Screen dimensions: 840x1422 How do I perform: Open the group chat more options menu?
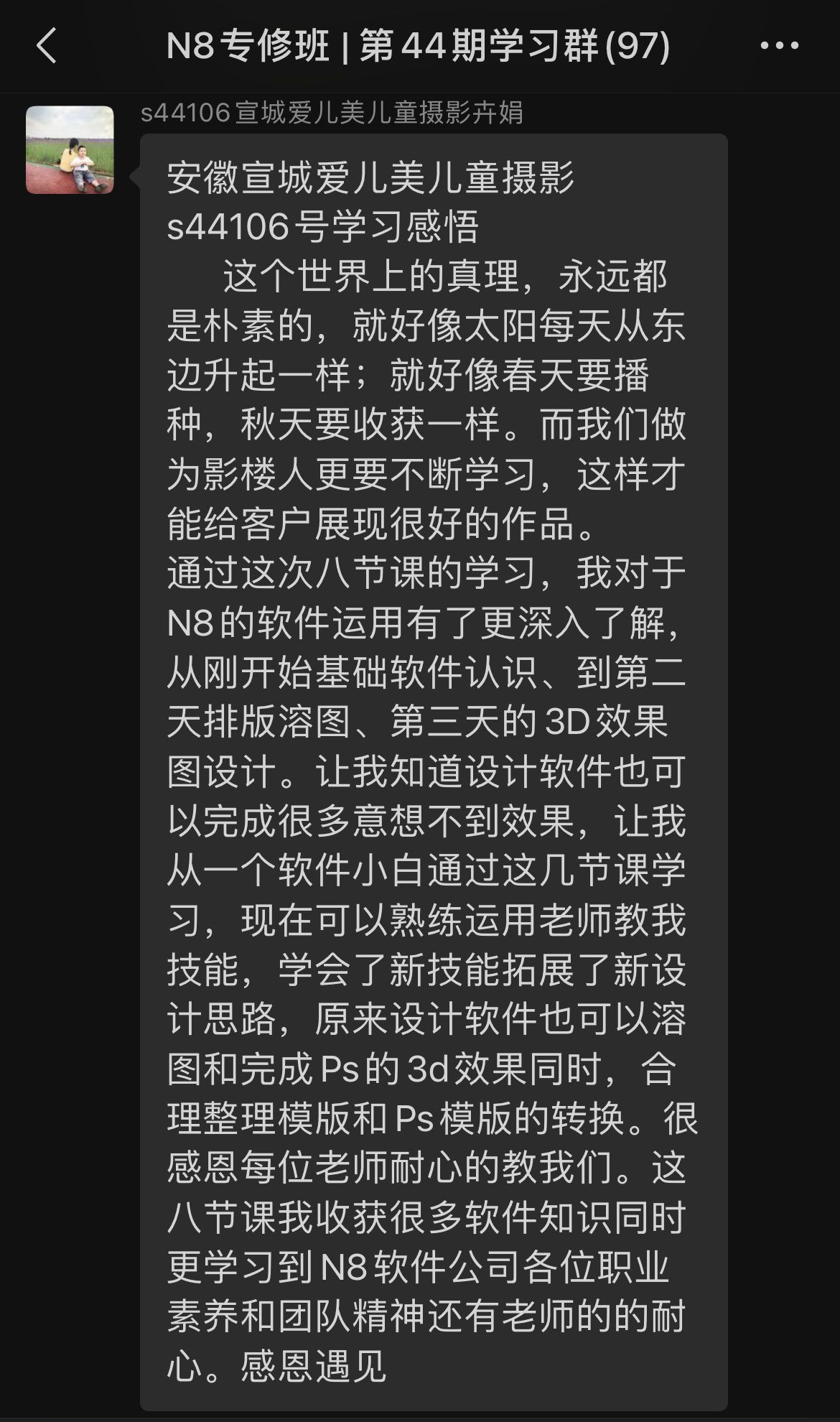click(x=780, y=46)
